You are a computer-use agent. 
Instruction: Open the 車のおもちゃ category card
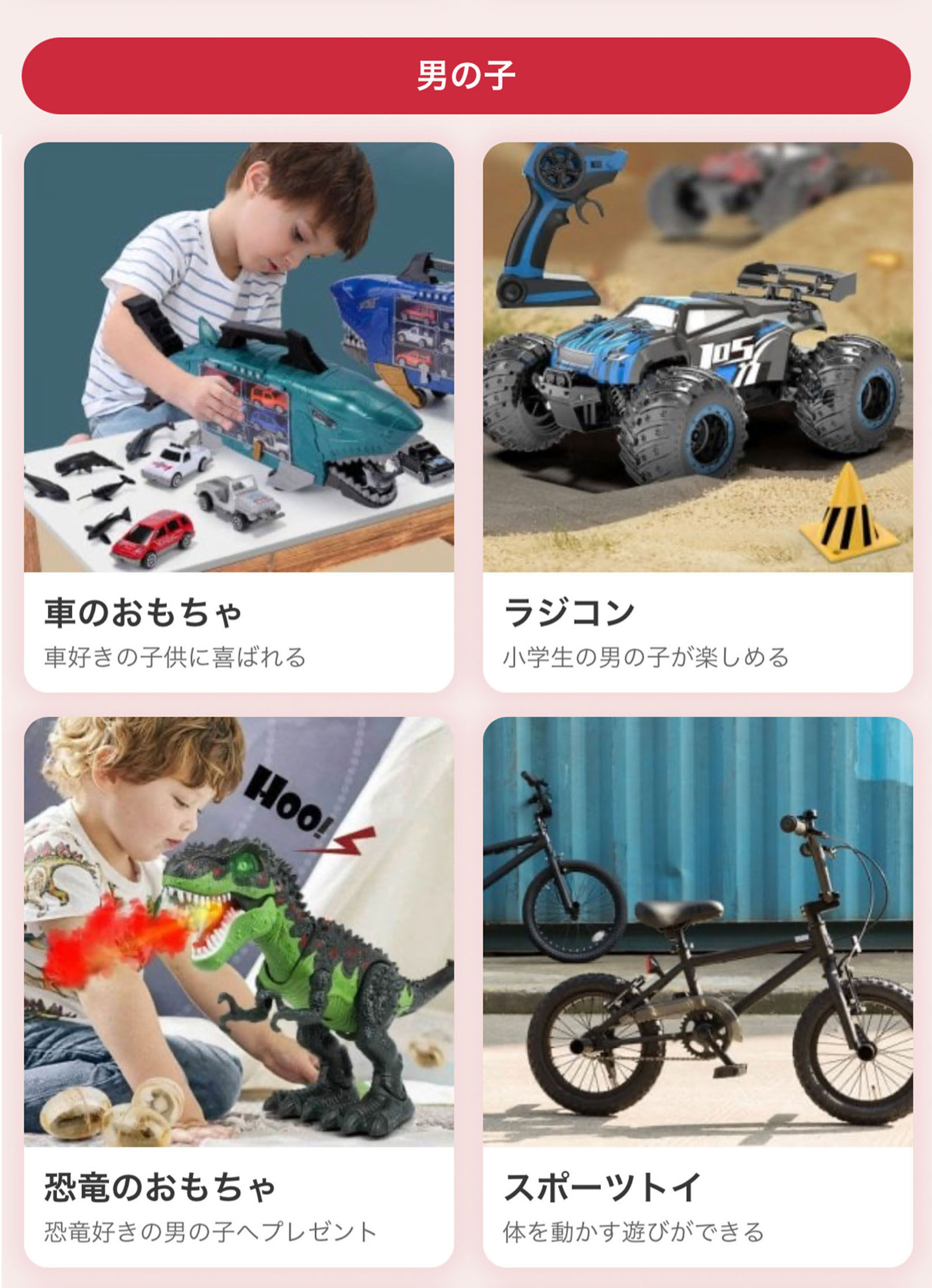coord(239,416)
